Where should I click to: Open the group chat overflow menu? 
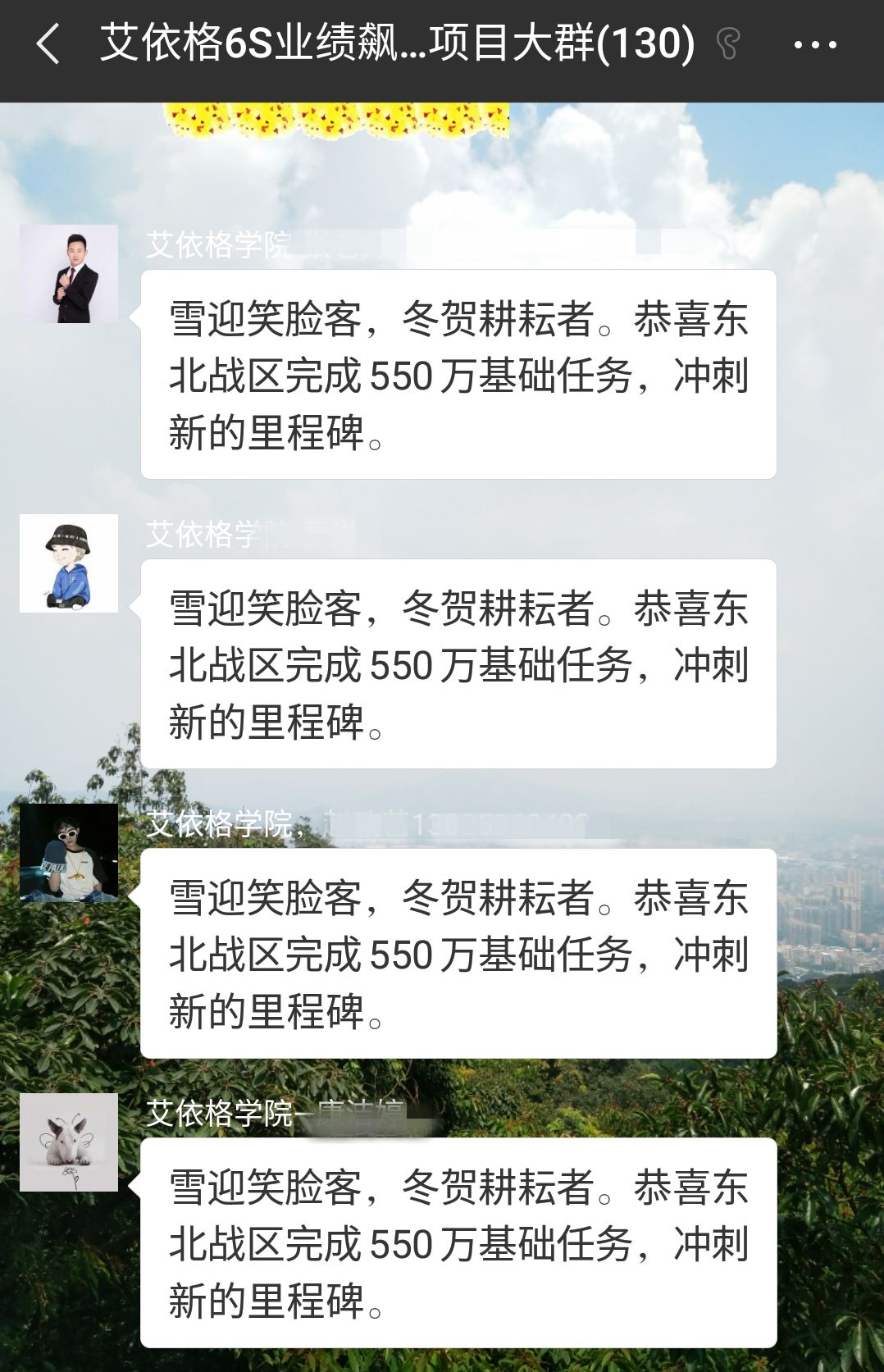pyautogui.click(x=814, y=45)
